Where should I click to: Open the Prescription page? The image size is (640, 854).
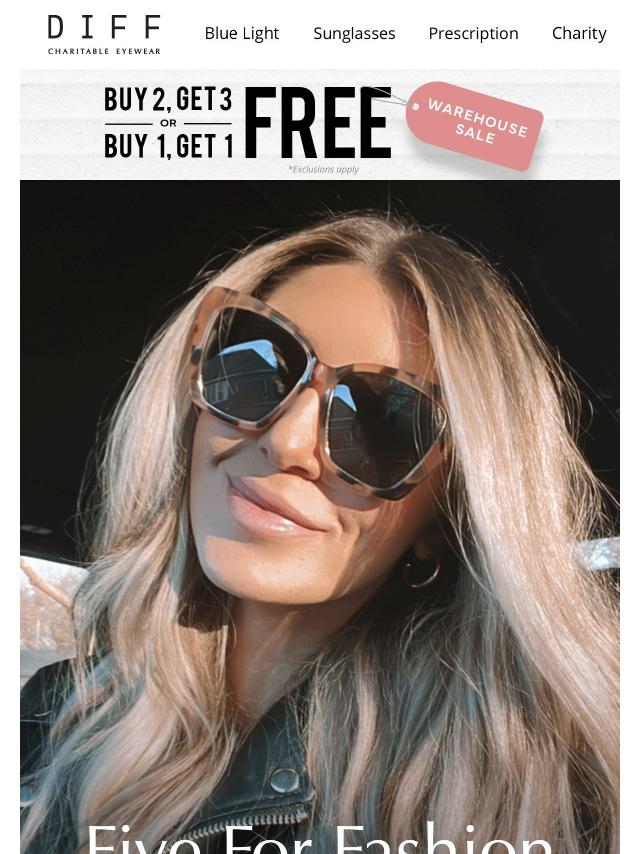tap(473, 33)
